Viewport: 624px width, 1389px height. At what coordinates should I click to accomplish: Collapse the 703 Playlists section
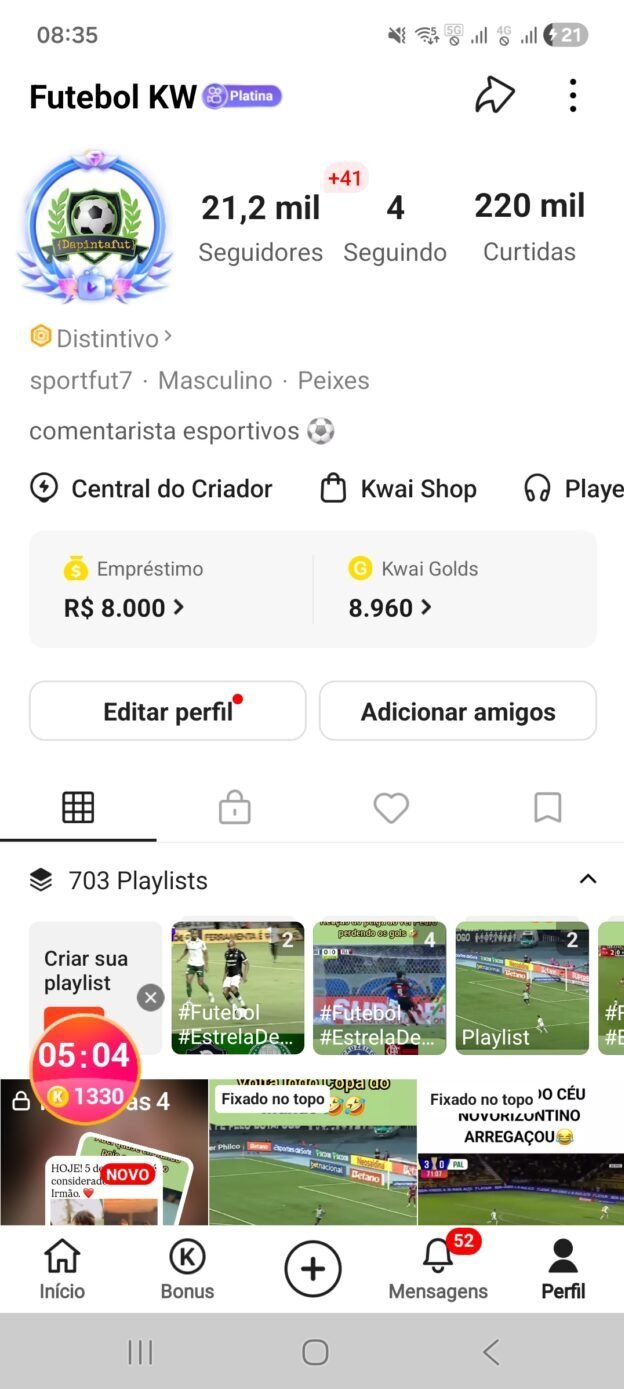pos(588,879)
